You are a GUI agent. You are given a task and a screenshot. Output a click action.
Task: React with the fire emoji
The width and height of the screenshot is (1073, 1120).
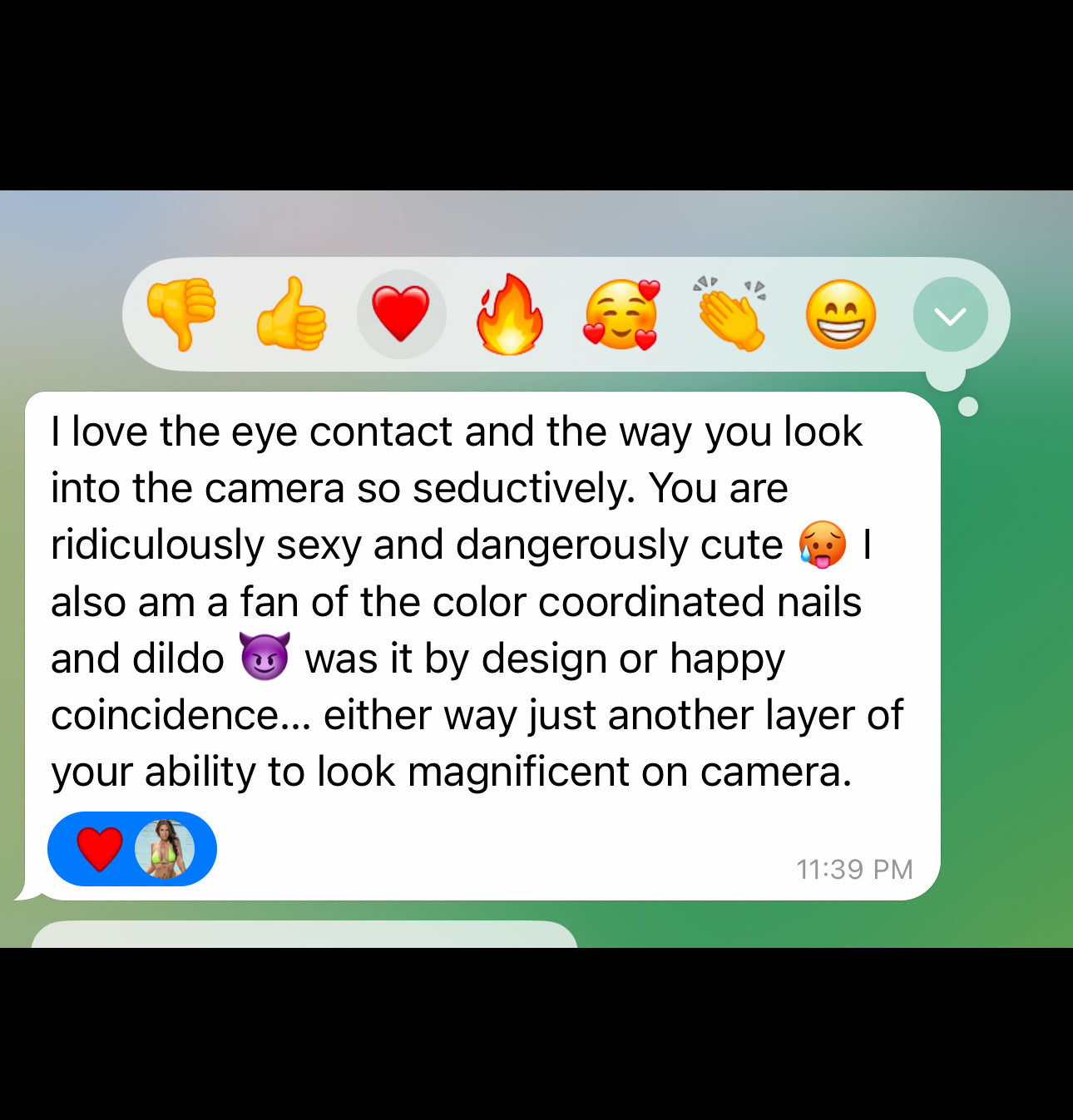[x=509, y=314]
